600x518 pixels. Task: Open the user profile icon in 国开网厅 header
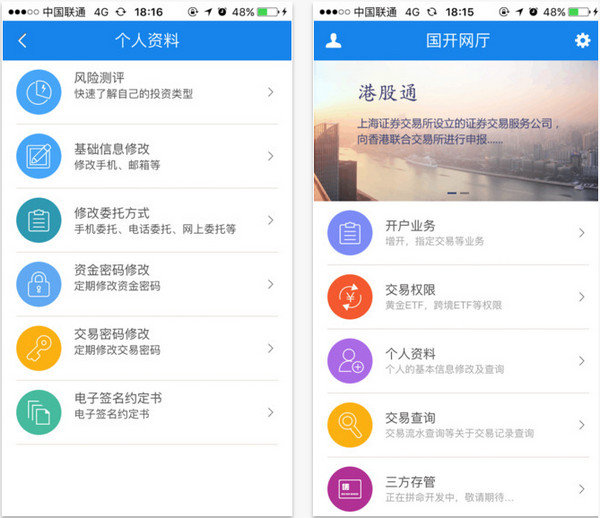(333, 41)
